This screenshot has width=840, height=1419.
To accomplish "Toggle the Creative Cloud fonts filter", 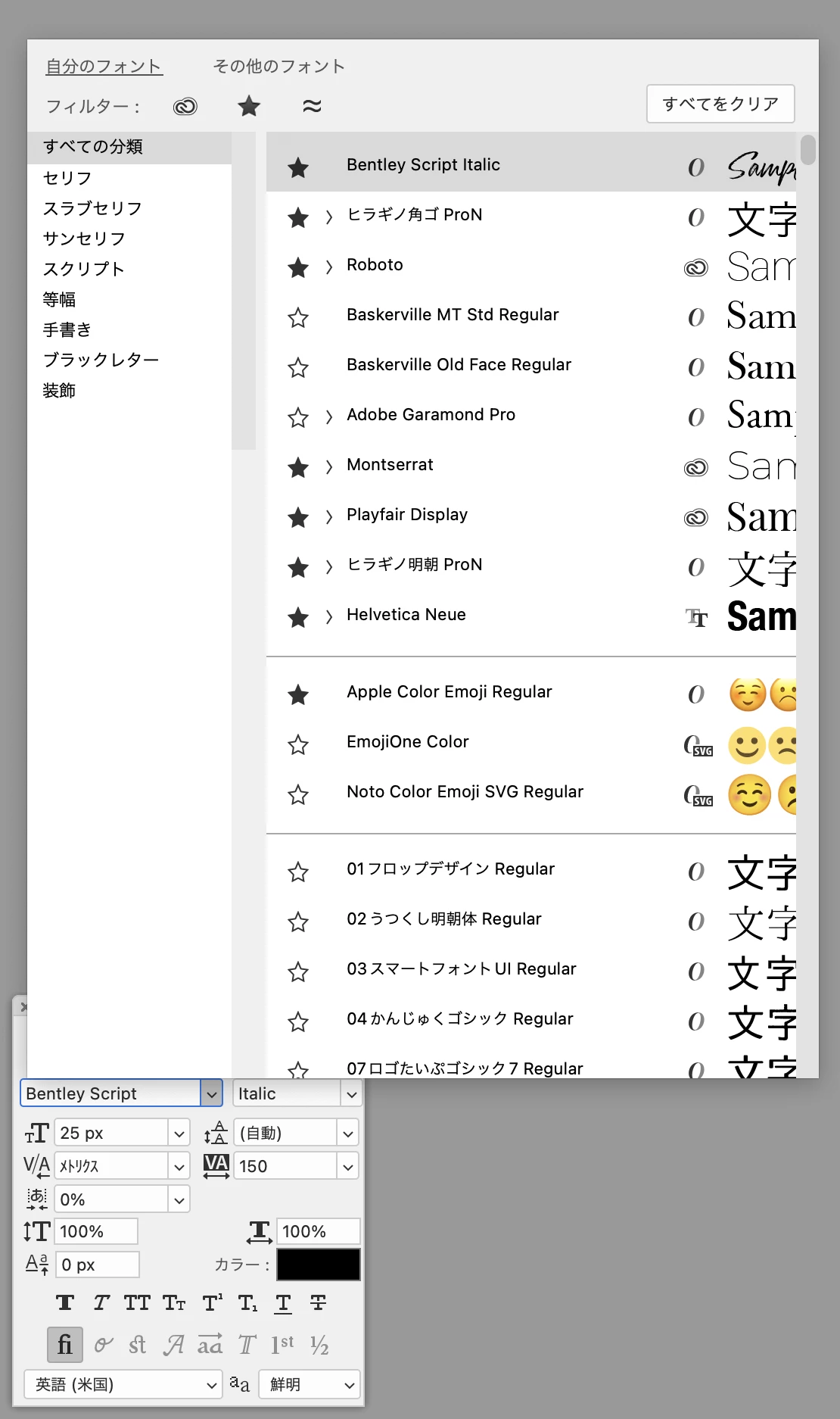I will pyautogui.click(x=185, y=107).
